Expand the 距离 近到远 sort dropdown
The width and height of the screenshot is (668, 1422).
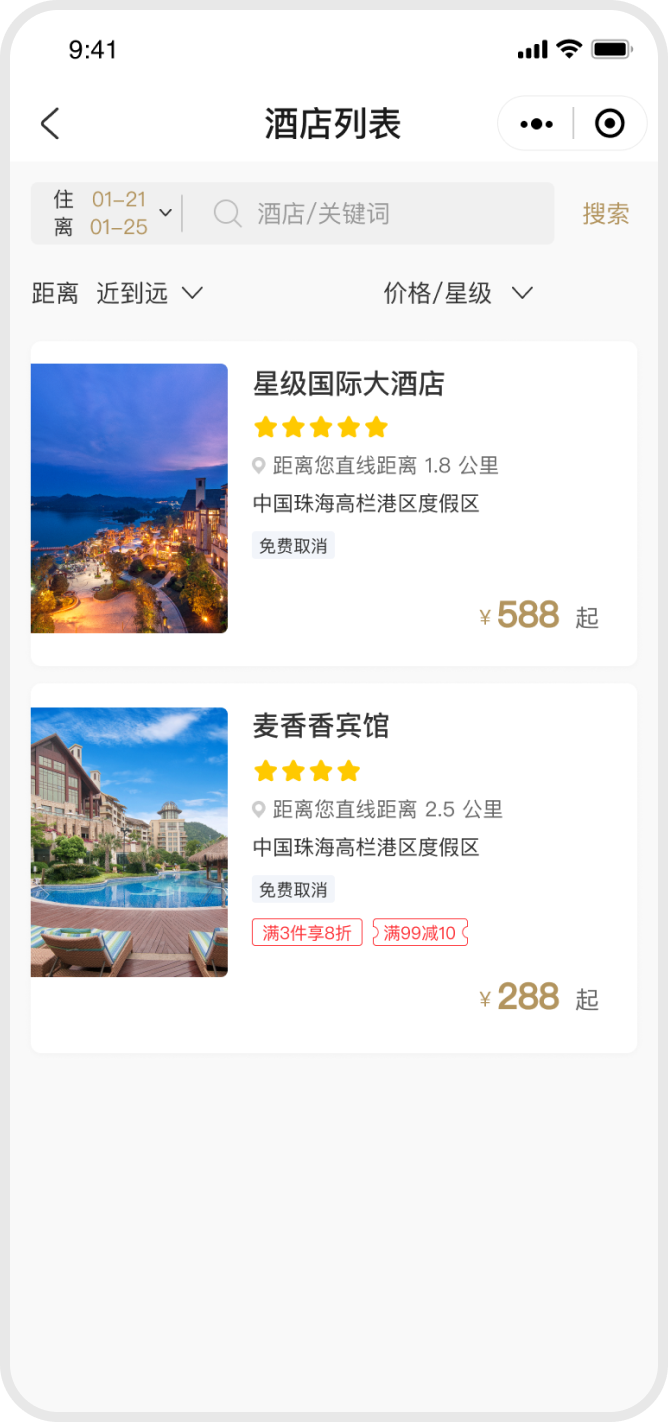[118, 293]
